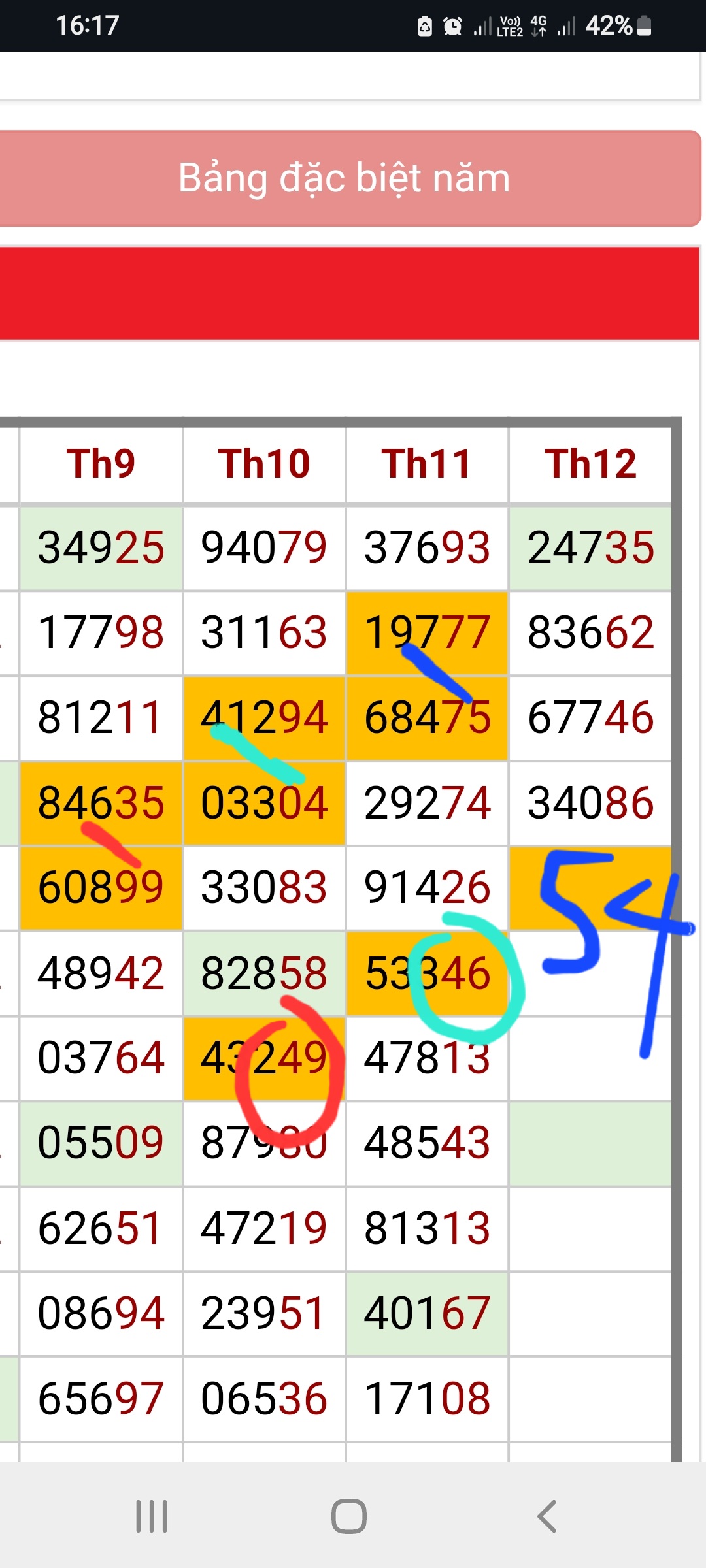706x1568 pixels.
Task: Open the Bảng đặc biệt năm button
Action: pos(345,178)
